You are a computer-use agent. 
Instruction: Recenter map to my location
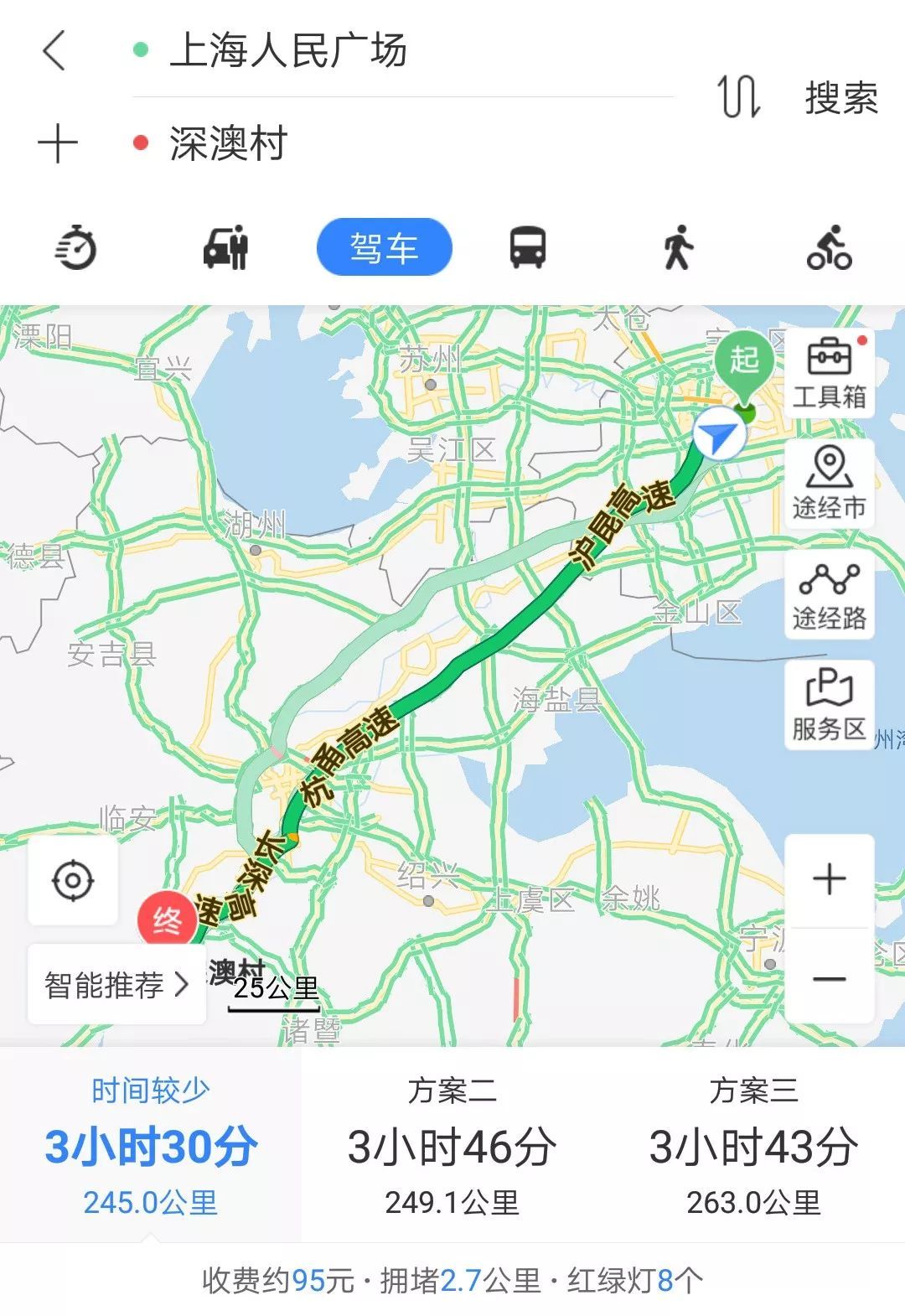(x=73, y=881)
